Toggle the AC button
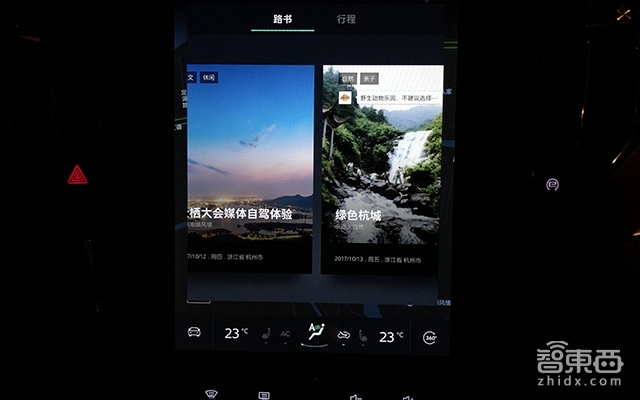 285,334
